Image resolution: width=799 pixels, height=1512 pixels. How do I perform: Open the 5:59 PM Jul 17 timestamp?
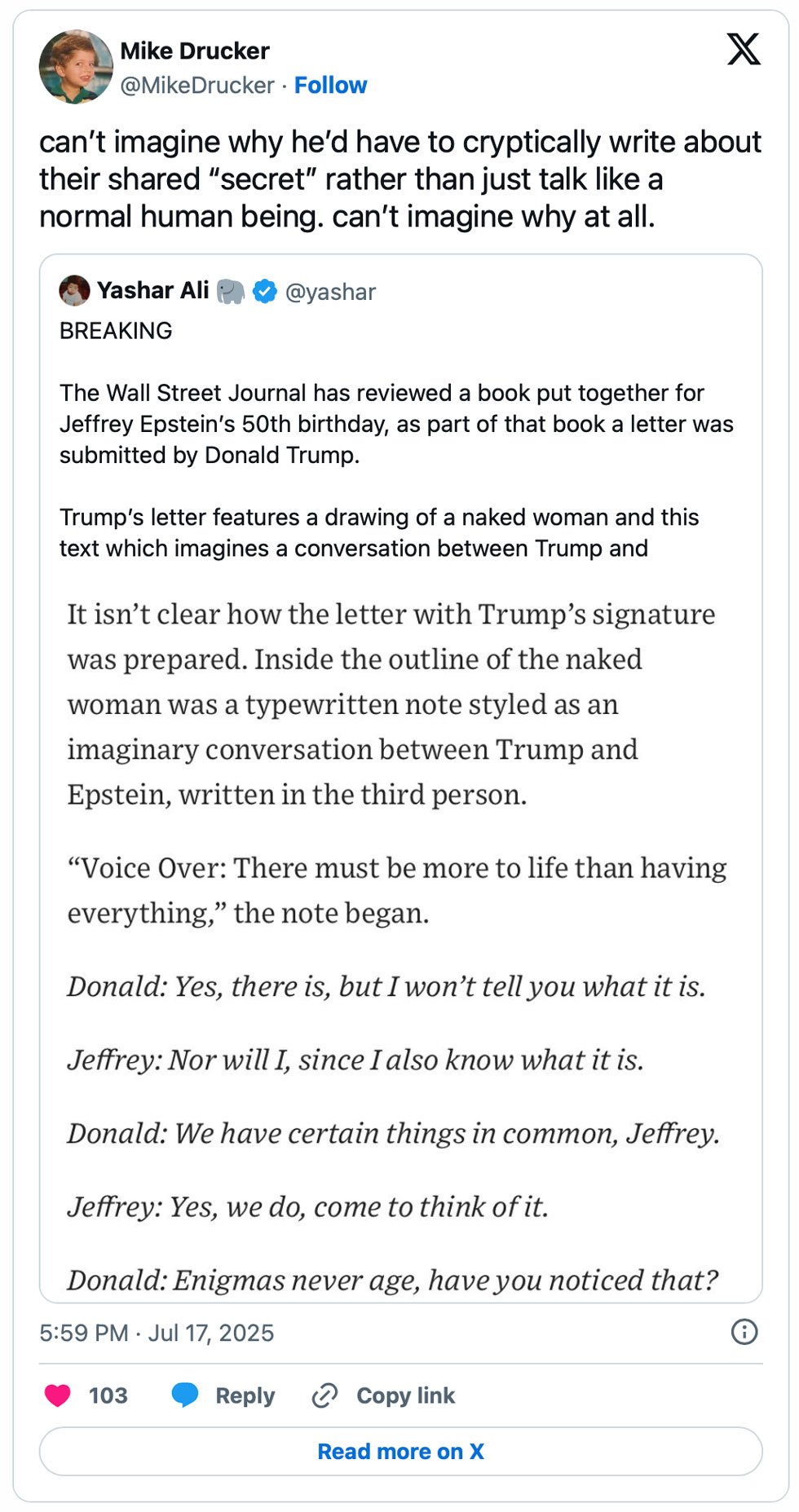pos(157,1333)
